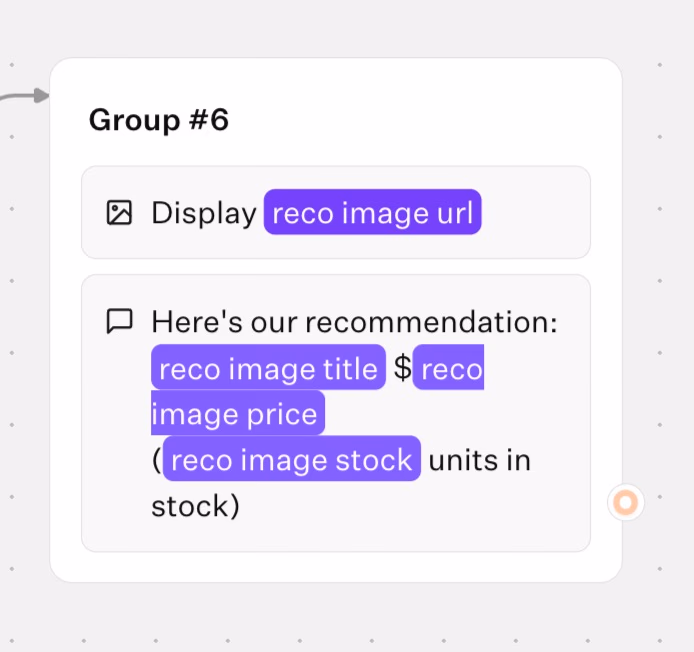Tap the orange connector endpoint of Group #6

pos(626,502)
